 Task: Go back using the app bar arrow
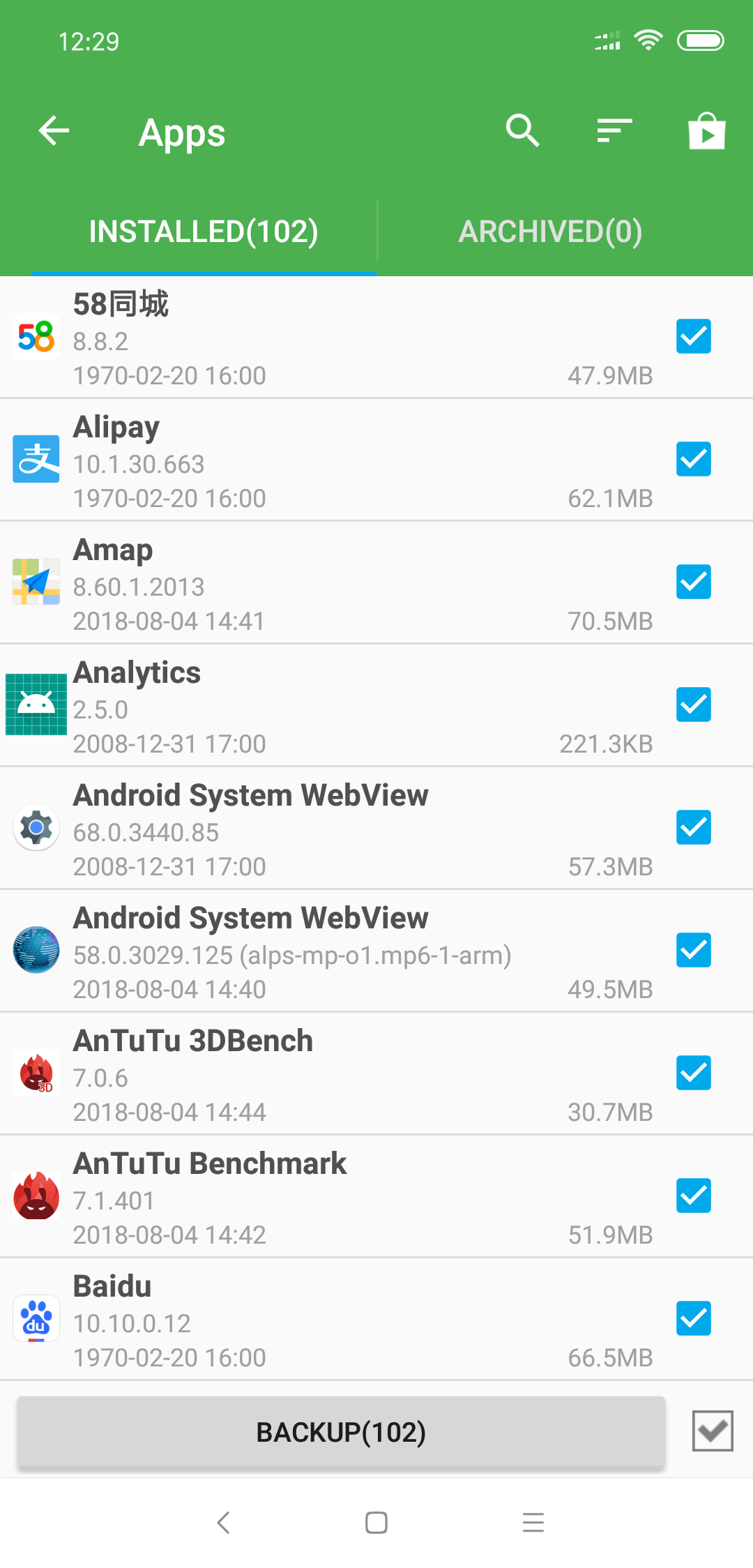point(54,131)
